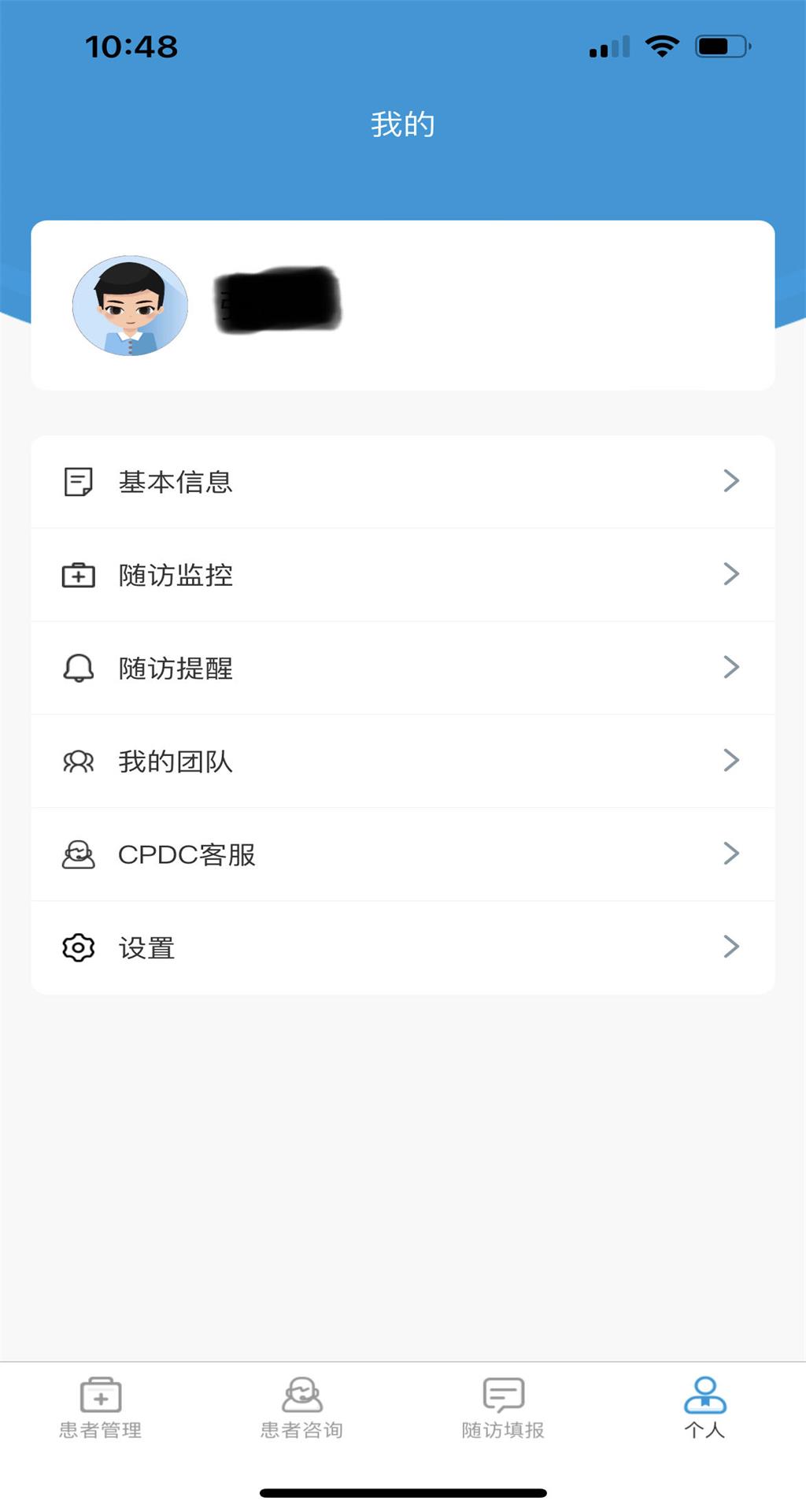Tap the profile avatar picture
This screenshot has height=1512, width=806.
pyautogui.click(x=130, y=306)
